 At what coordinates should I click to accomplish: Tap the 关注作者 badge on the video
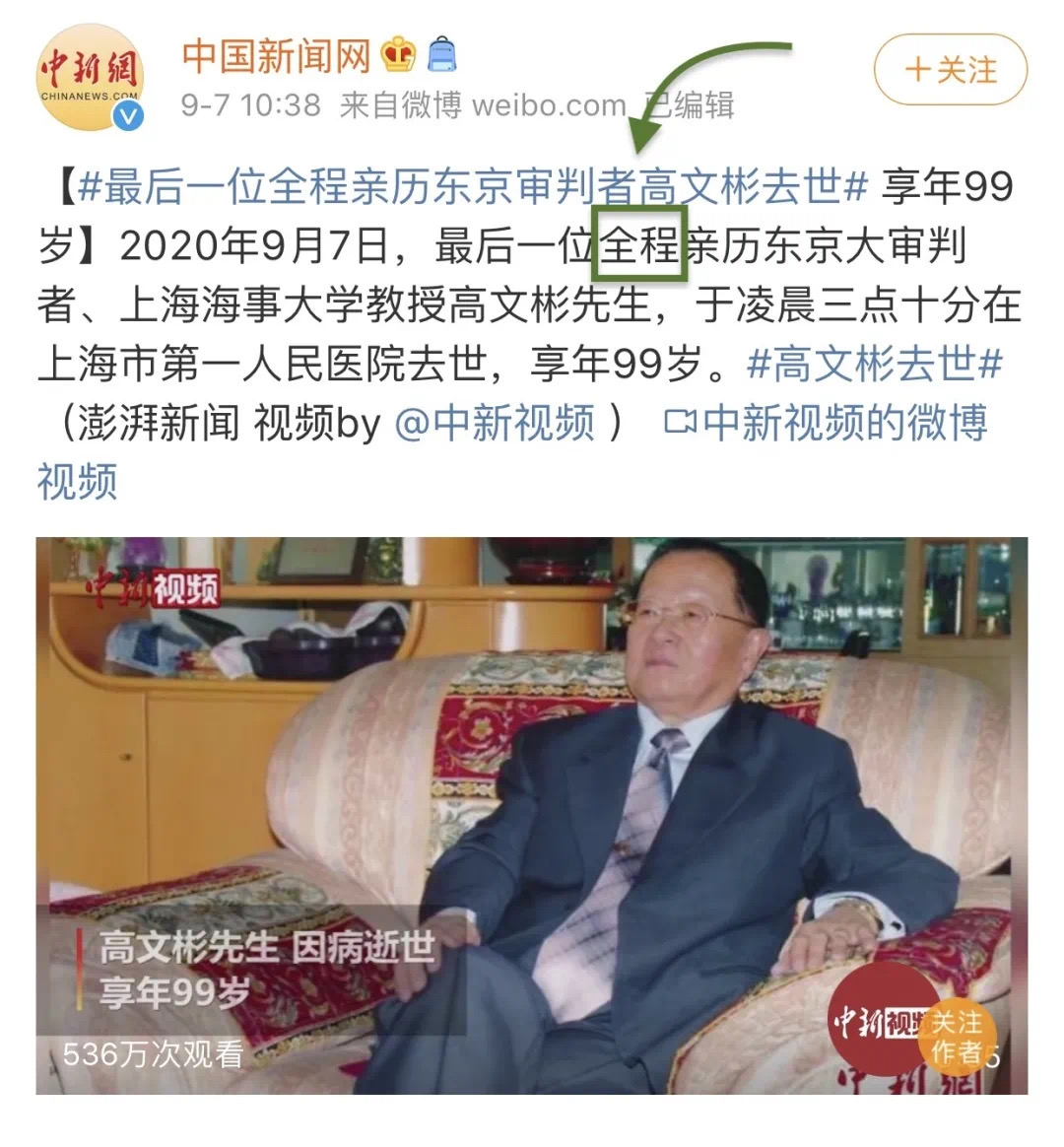coord(955,1038)
